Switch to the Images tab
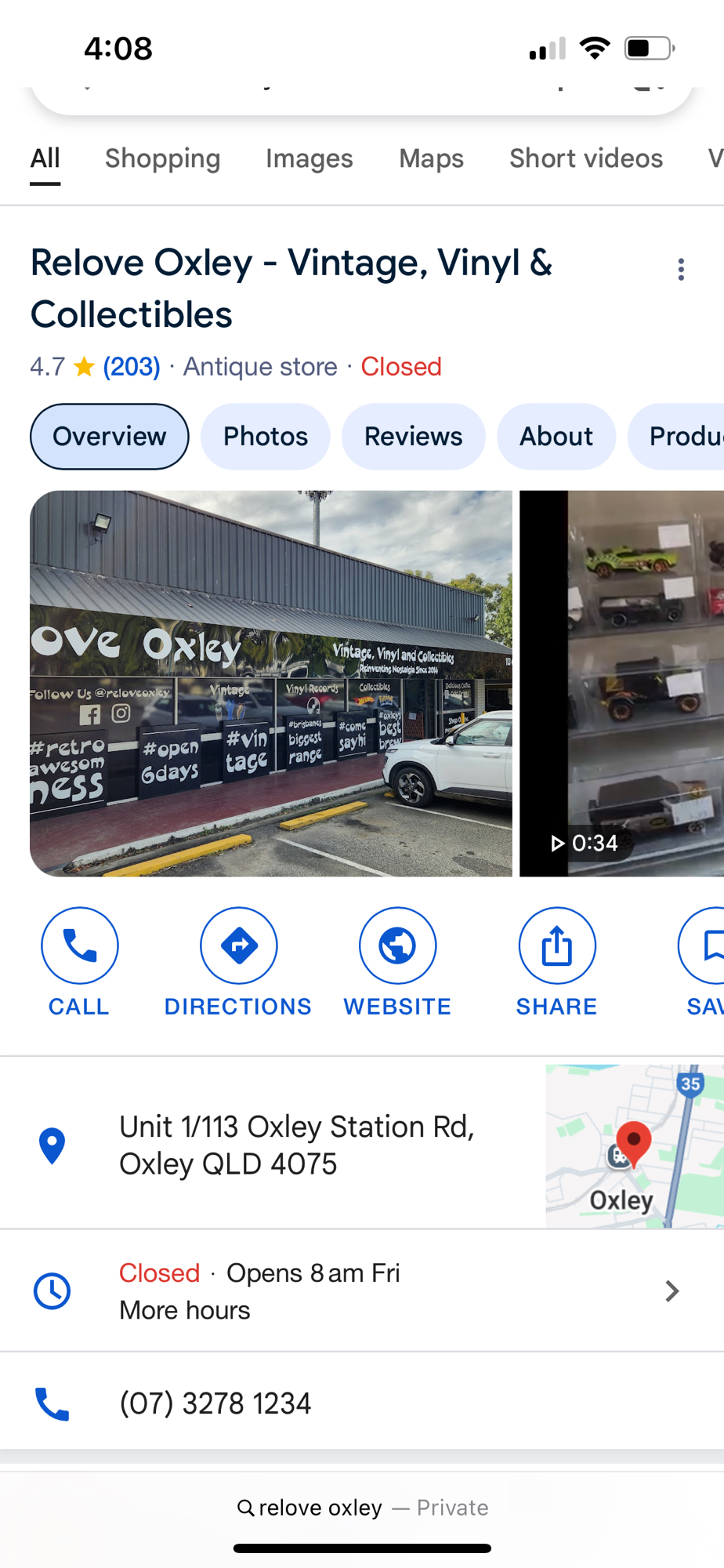Screen dimensions: 724x1568 (x=309, y=158)
